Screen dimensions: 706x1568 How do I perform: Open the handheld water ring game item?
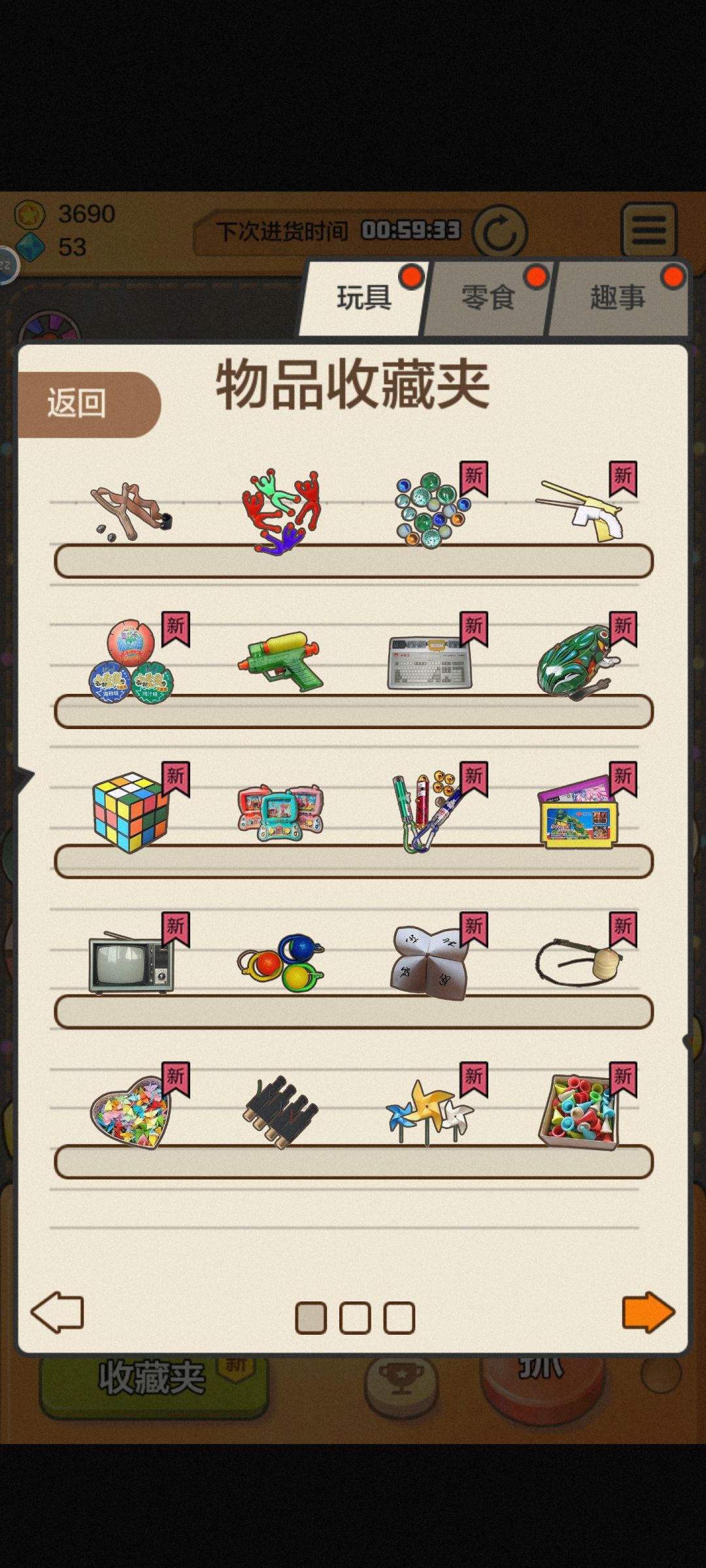(280, 813)
